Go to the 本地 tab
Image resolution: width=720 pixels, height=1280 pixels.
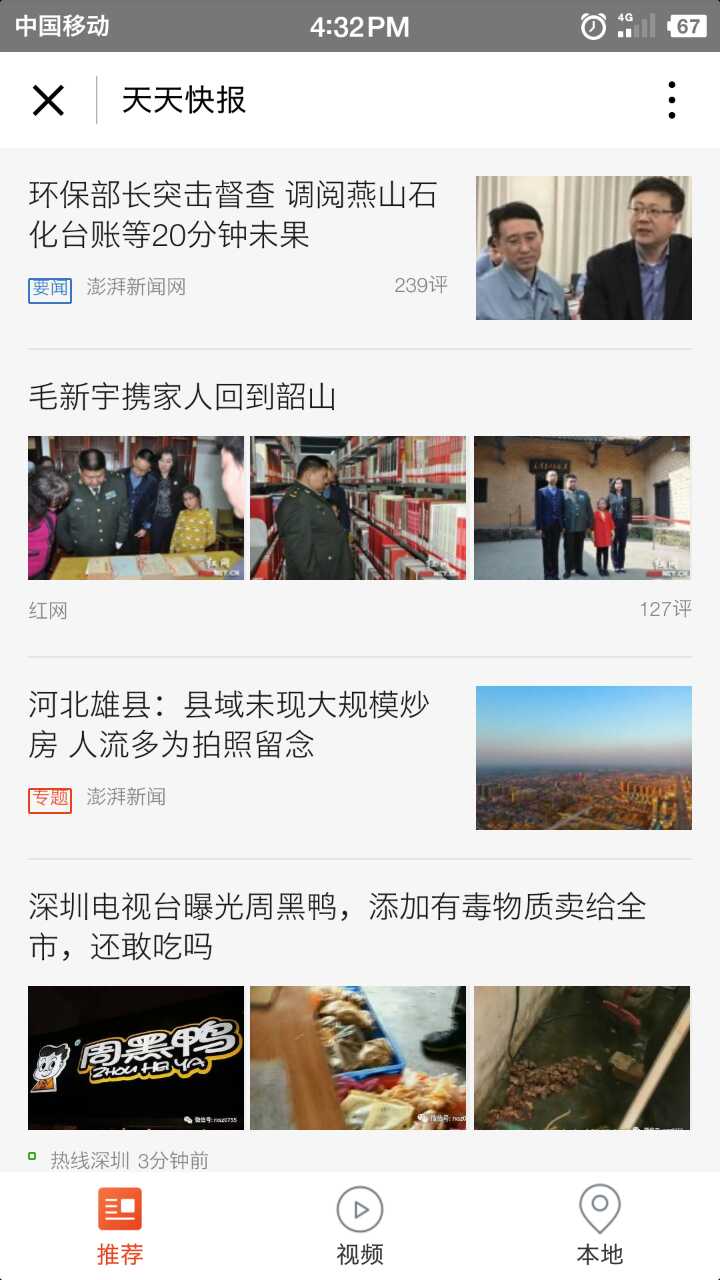point(600,1226)
